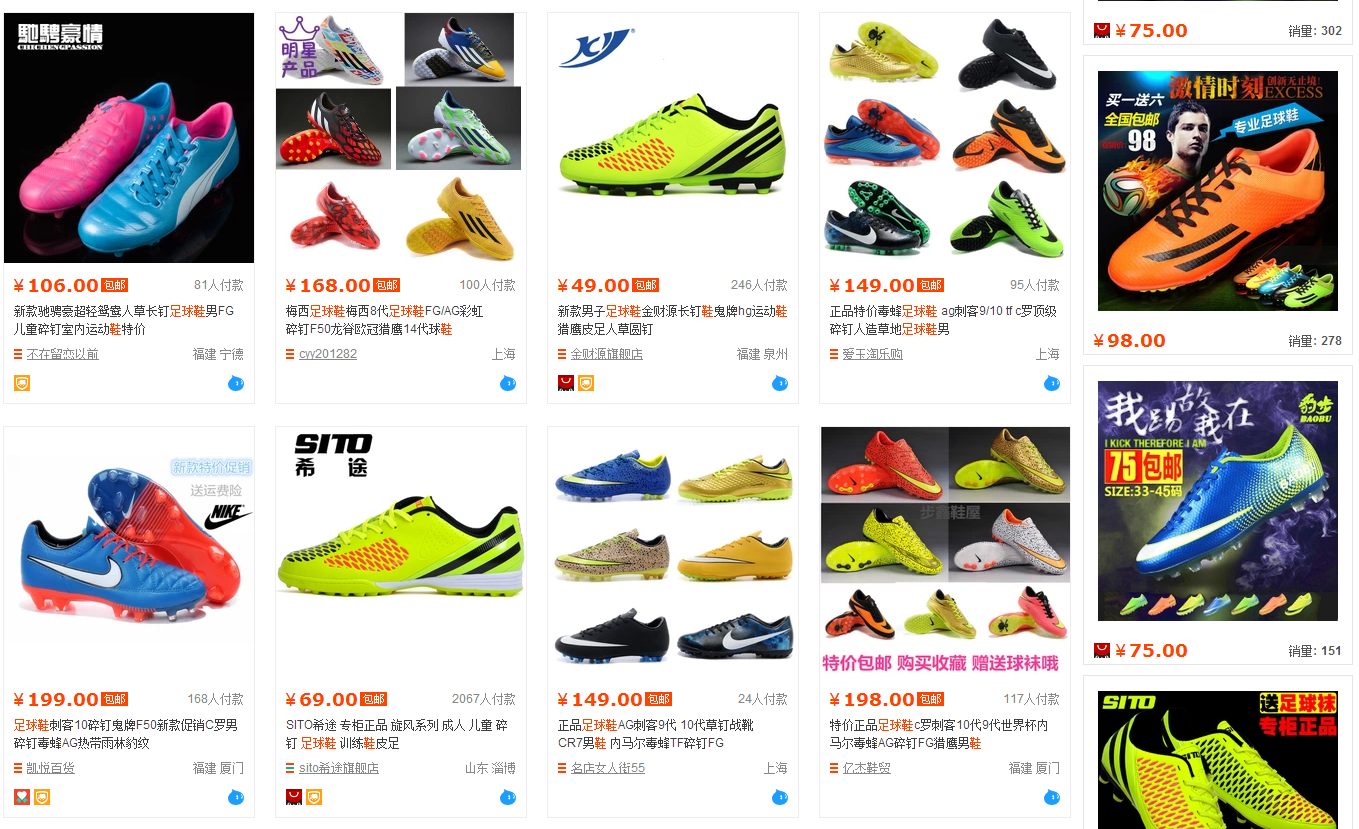
Task: Open the ¥168.00 梅西足球鞋 product image
Action: point(400,138)
